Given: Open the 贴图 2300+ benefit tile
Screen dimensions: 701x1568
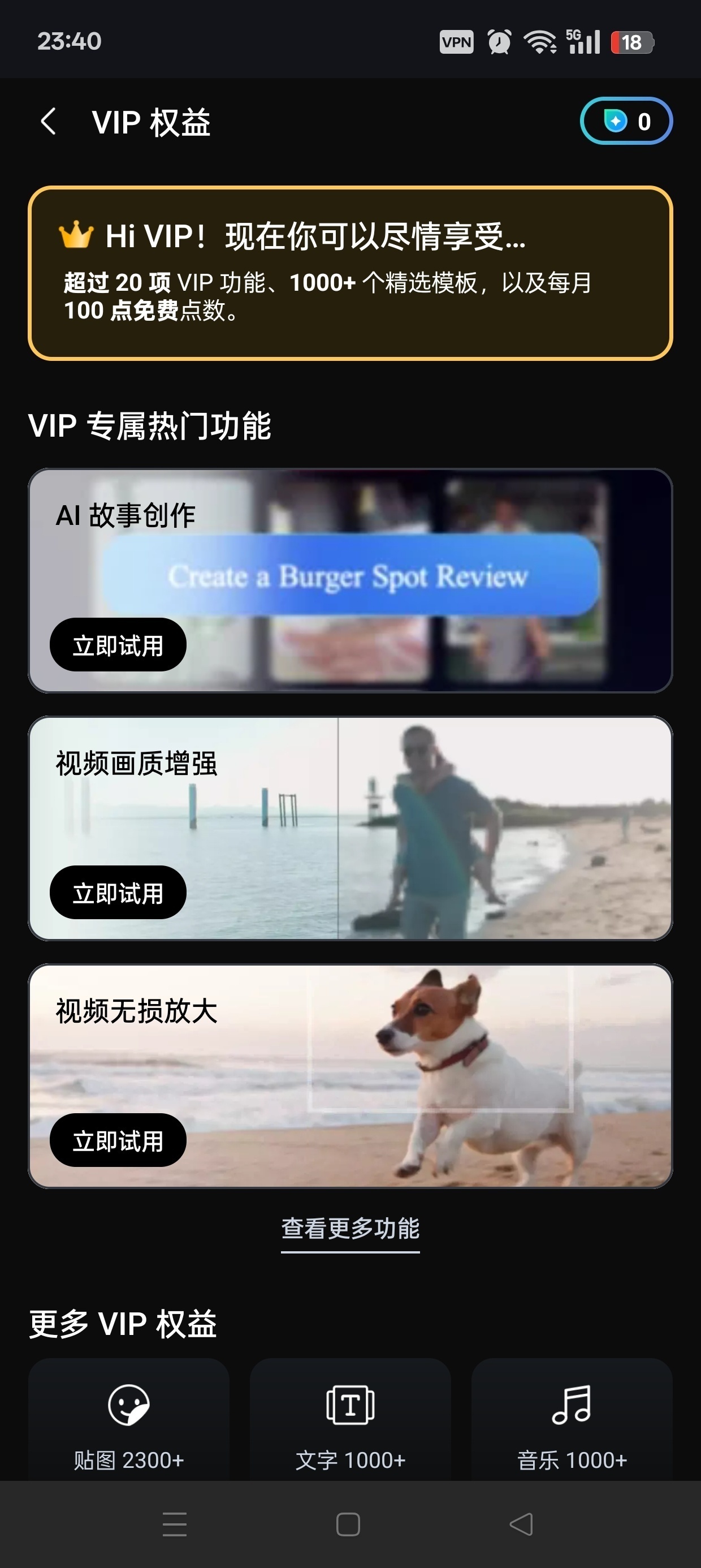Looking at the screenshot, I should tap(129, 1419).
